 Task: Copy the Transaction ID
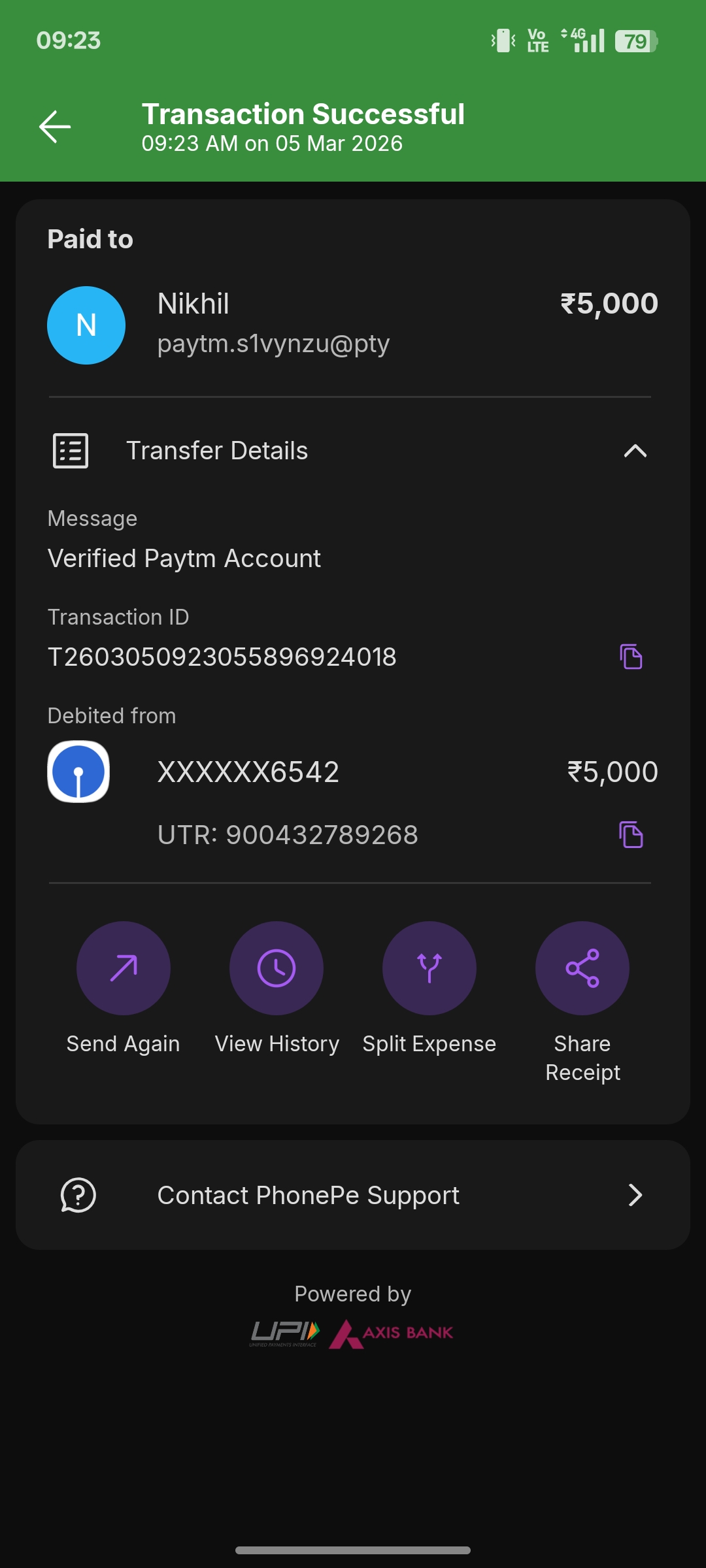point(631,657)
